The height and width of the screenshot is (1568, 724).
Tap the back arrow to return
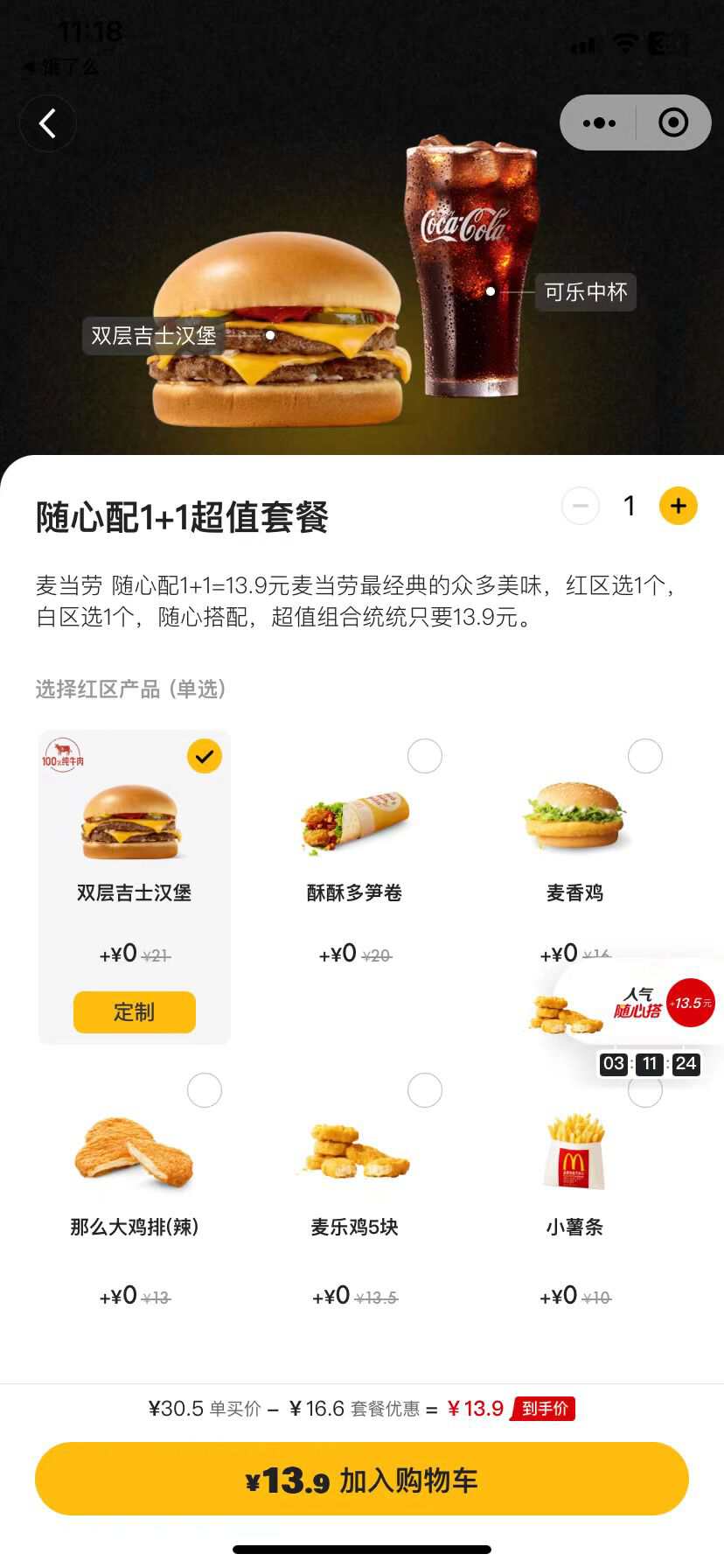pyautogui.click(x=47, y=122)
